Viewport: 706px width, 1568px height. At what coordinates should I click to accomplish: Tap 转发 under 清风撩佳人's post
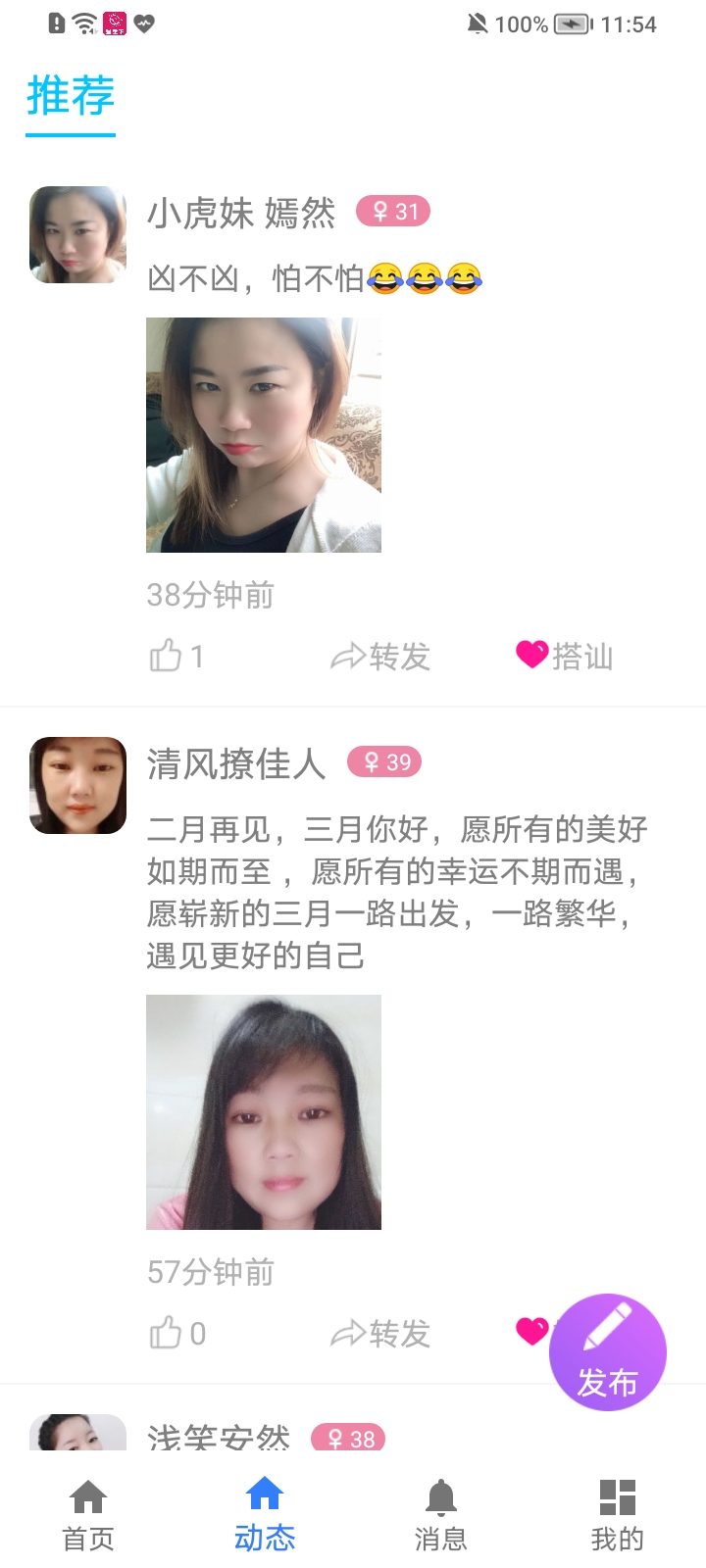tap(380, 1333)
